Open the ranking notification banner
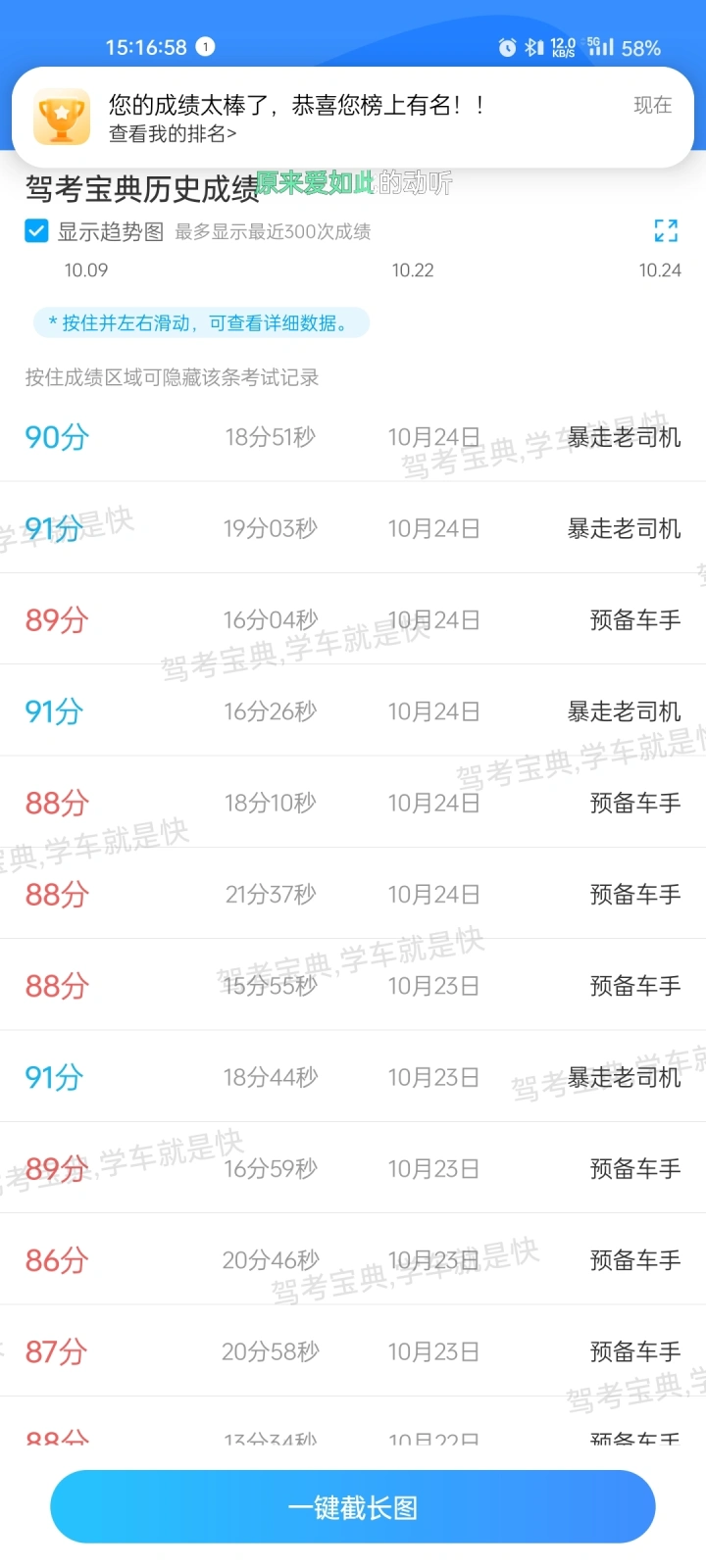Viewport: 706px width, 1568px height. (353, 118)
